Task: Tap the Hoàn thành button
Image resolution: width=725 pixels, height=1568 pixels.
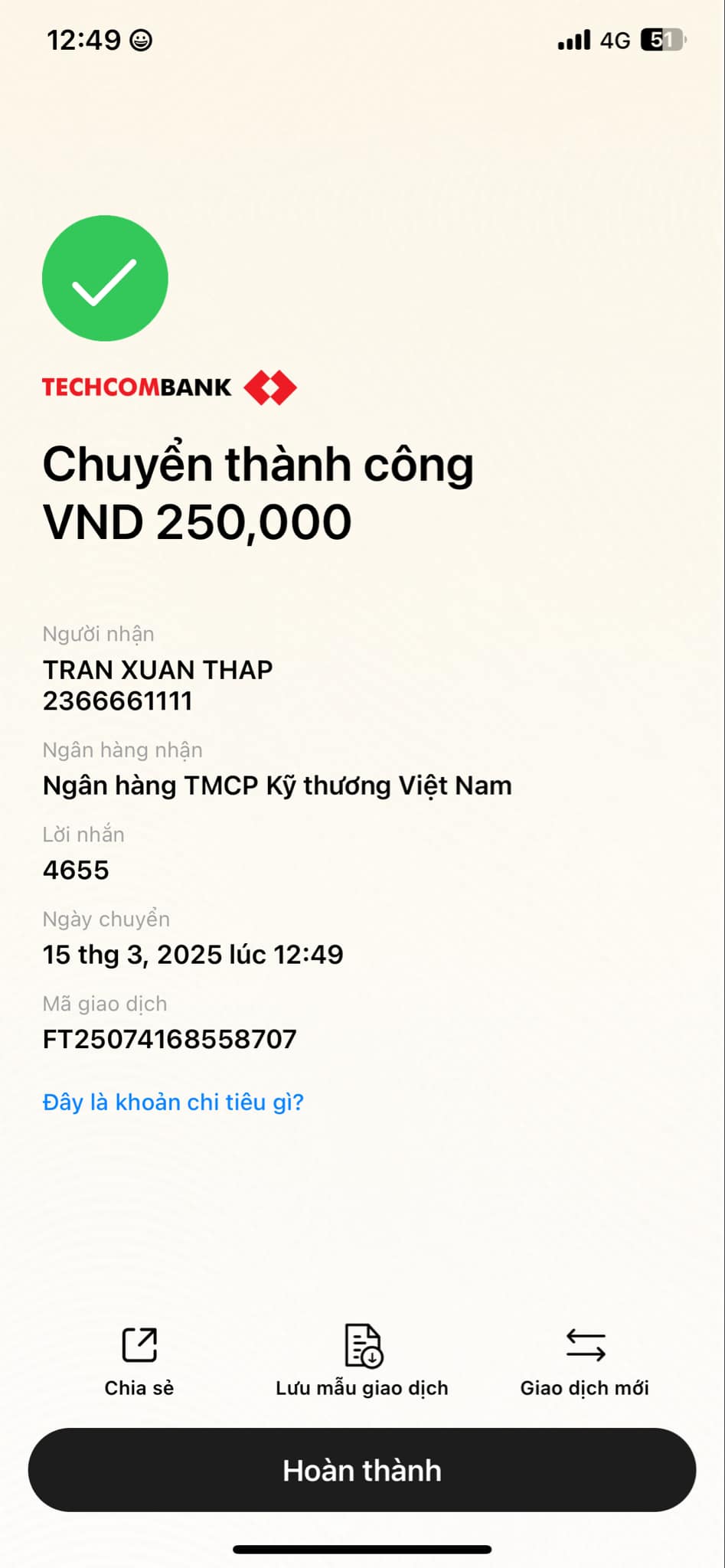Action: 362,1470
